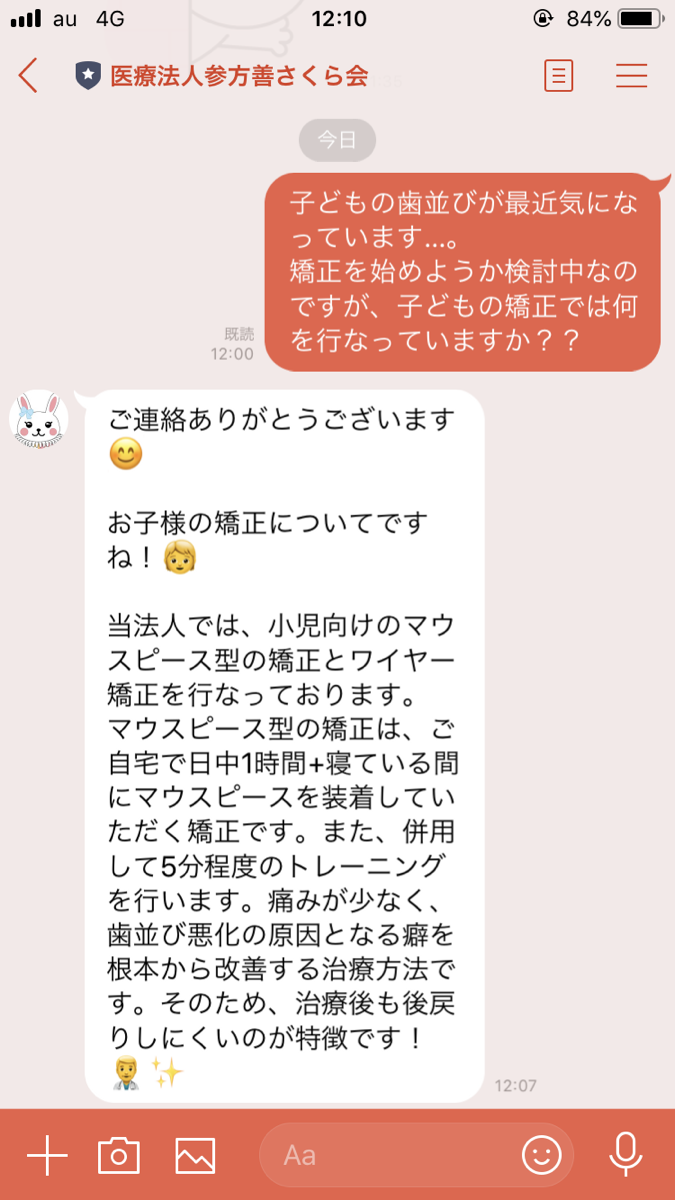Record a voice message with microphone
Screen dimensions: 675x1200
[x=626, y=1155]
